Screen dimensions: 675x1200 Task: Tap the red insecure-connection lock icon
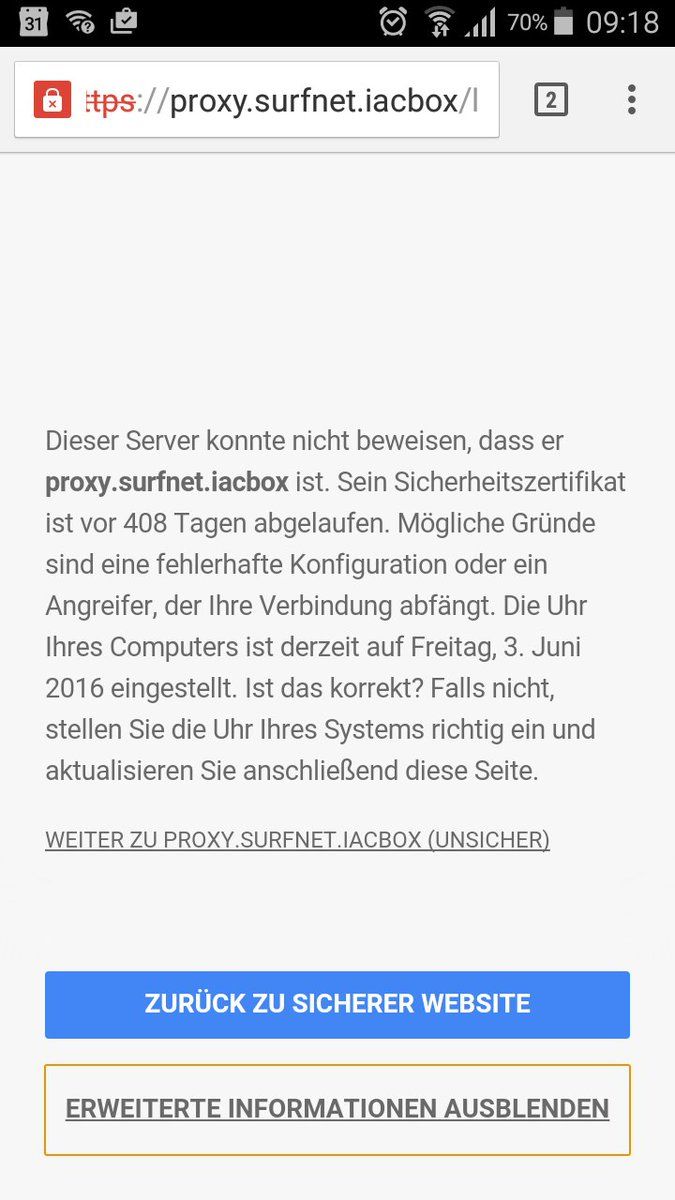pyautogui.click(x=52, y=100)
